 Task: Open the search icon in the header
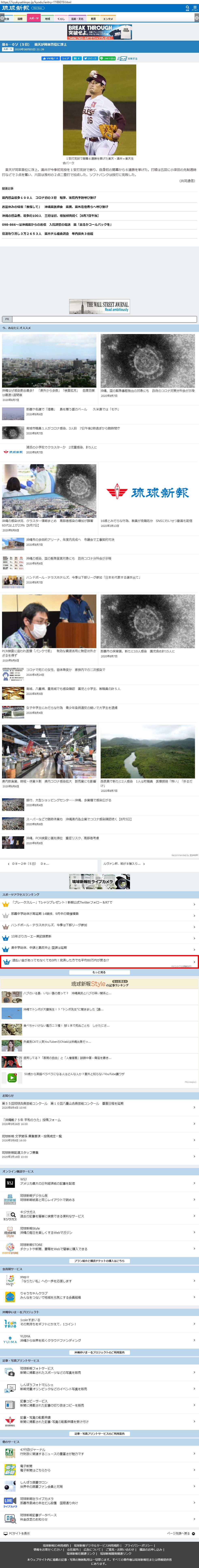187,8
